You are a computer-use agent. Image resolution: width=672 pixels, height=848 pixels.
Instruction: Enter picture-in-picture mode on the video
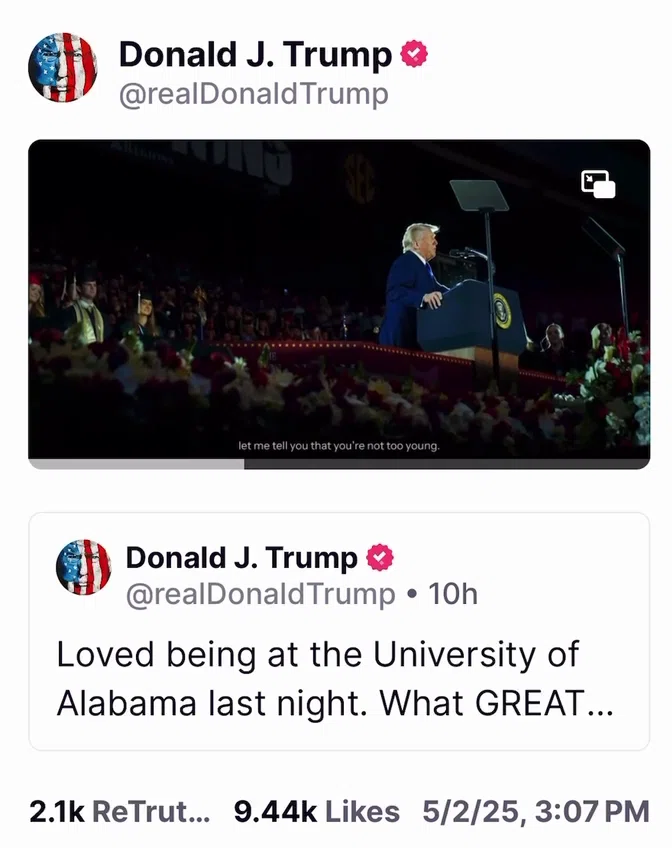click(598, 184)
